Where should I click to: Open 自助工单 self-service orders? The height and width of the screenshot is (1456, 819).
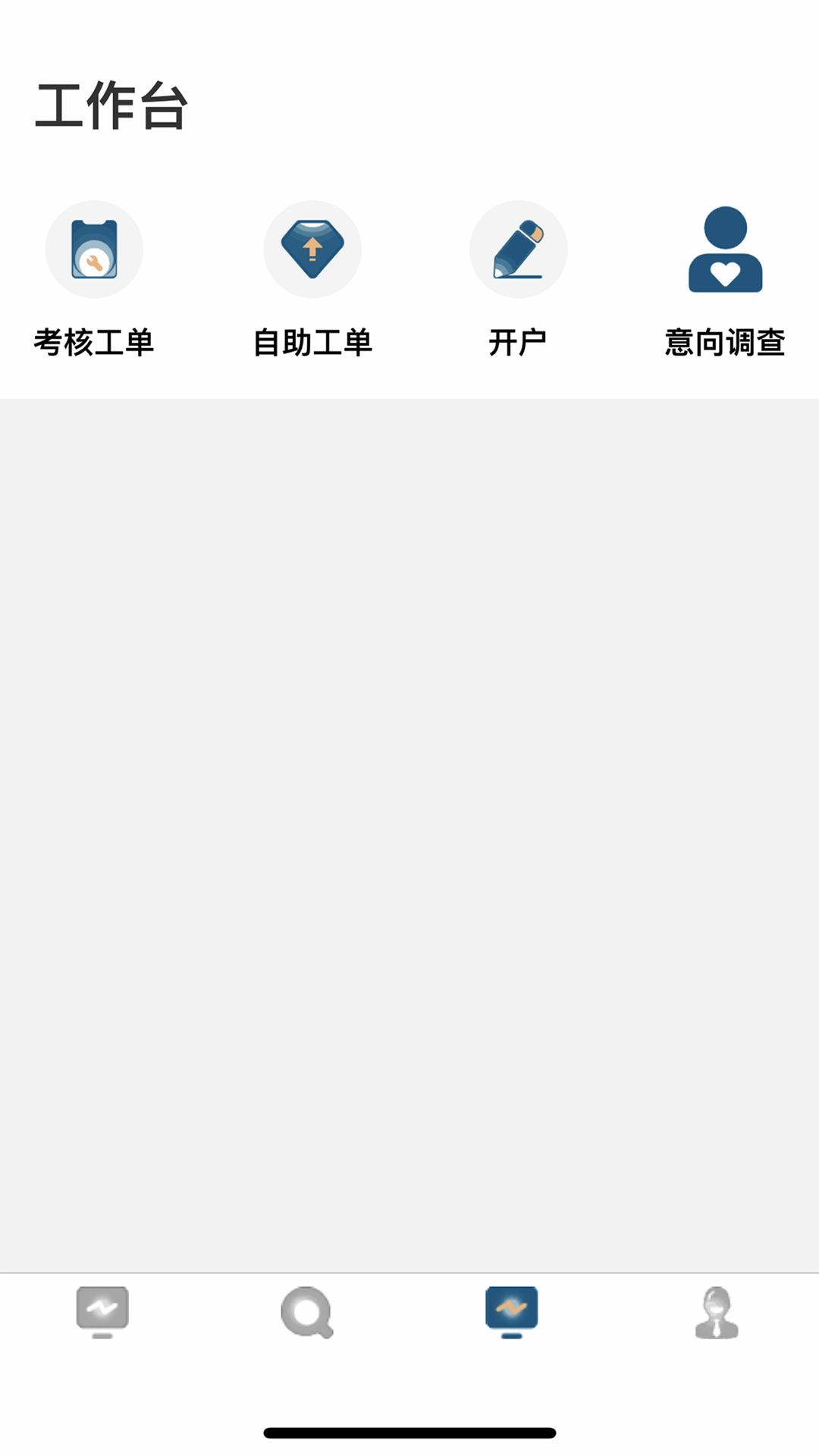pos(312,249)
